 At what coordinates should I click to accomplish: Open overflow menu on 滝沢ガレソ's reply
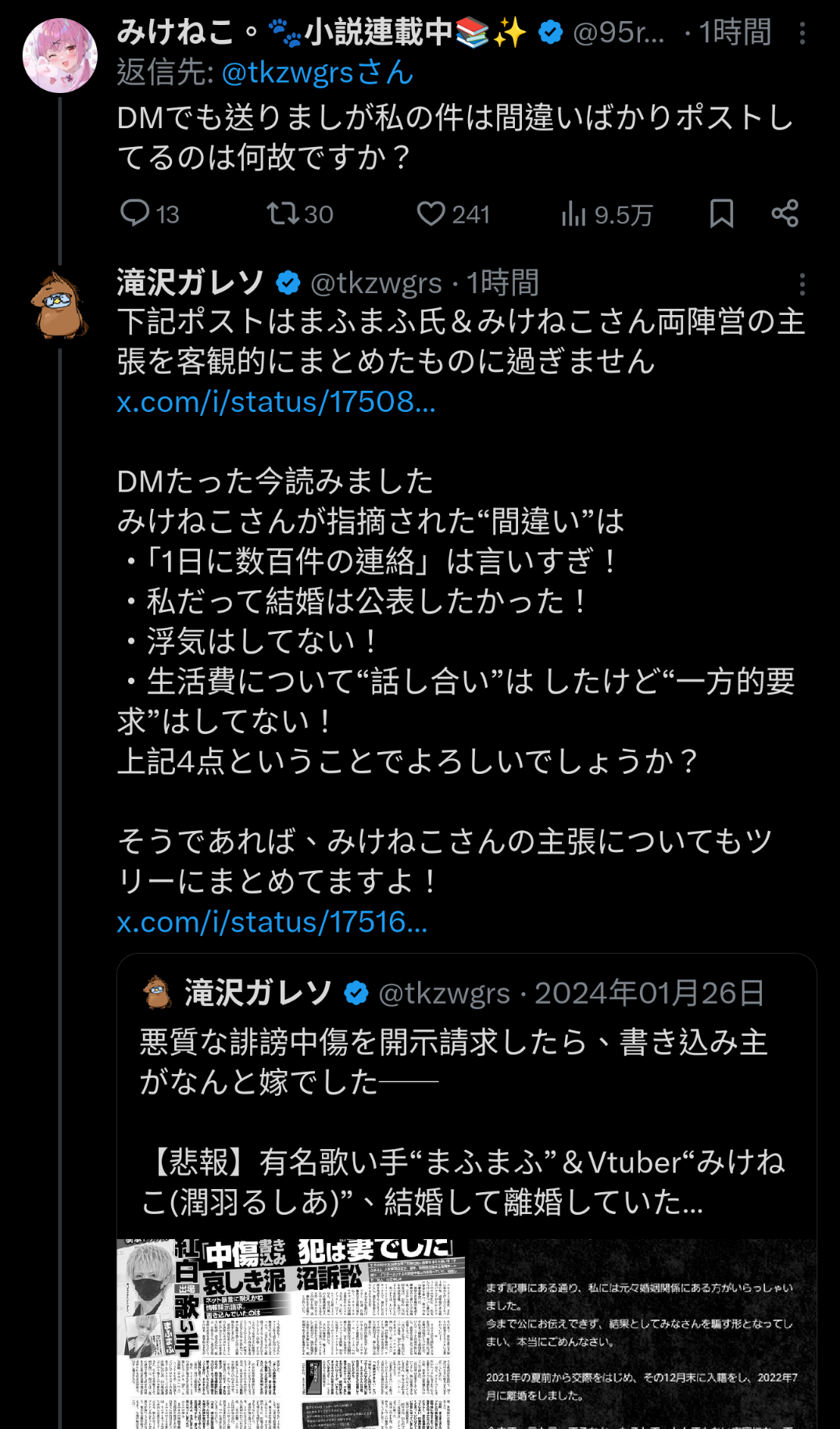(x=802, y=284)
